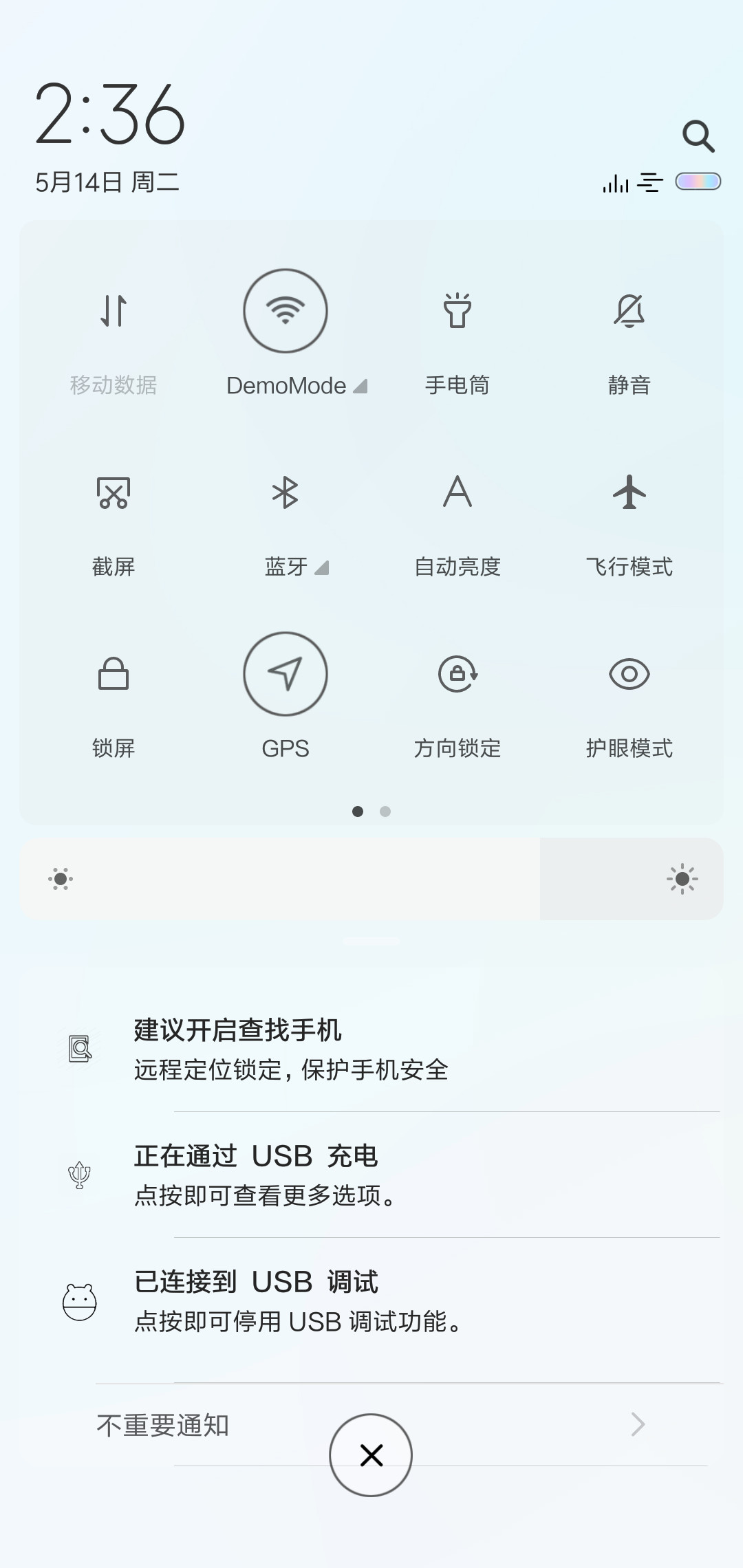Open the 正在通过 USB 充电 notification
The height and width of the screenshot is (1568, 743).
coord(371,1175)
